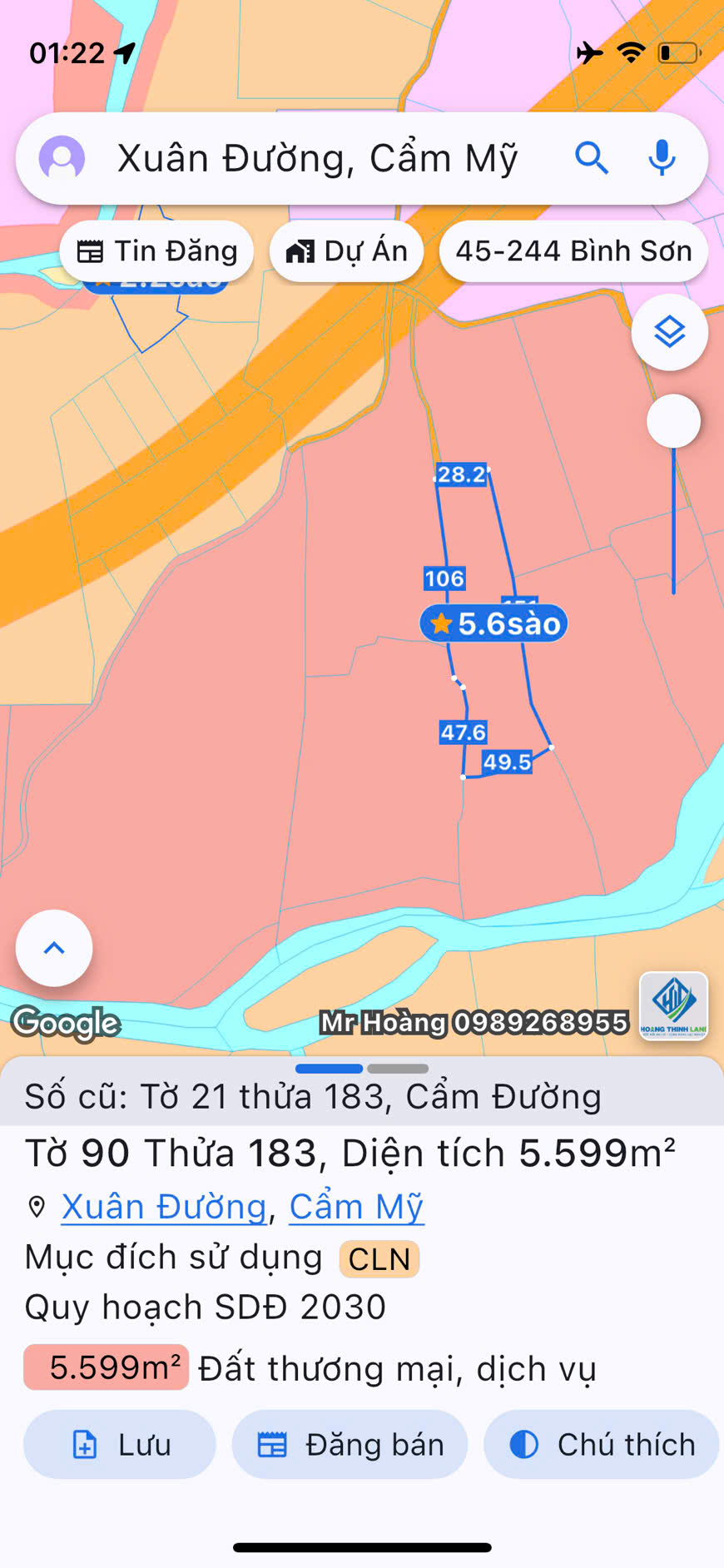Screen dimensions: 724x1568
Task: Tap the search field showing Xuân Đường, Cẩm Mỹ
Action: 316,158
